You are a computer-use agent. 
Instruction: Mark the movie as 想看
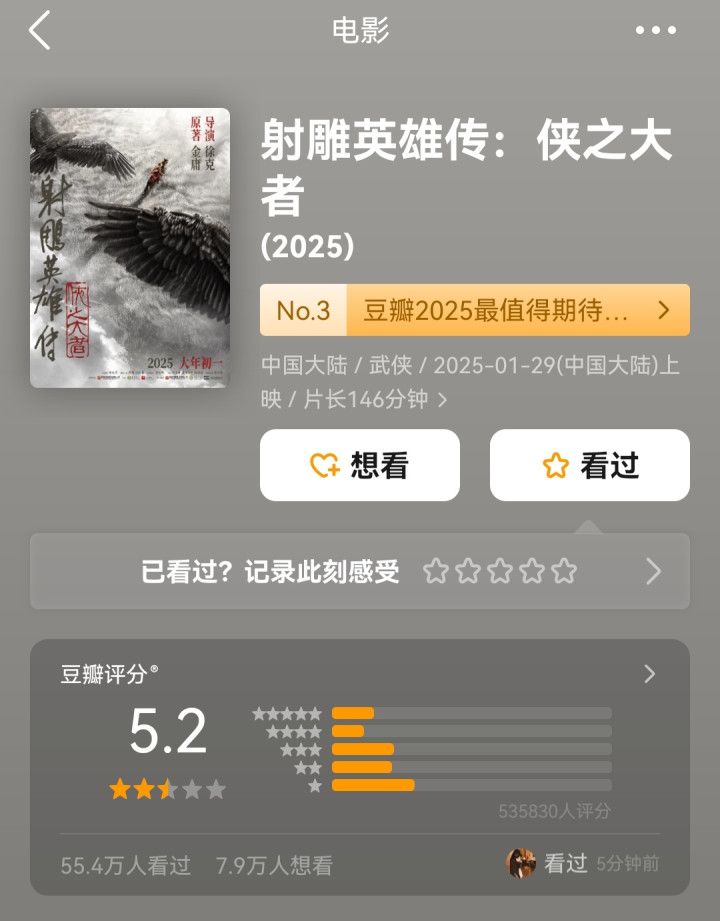[360, 465]
